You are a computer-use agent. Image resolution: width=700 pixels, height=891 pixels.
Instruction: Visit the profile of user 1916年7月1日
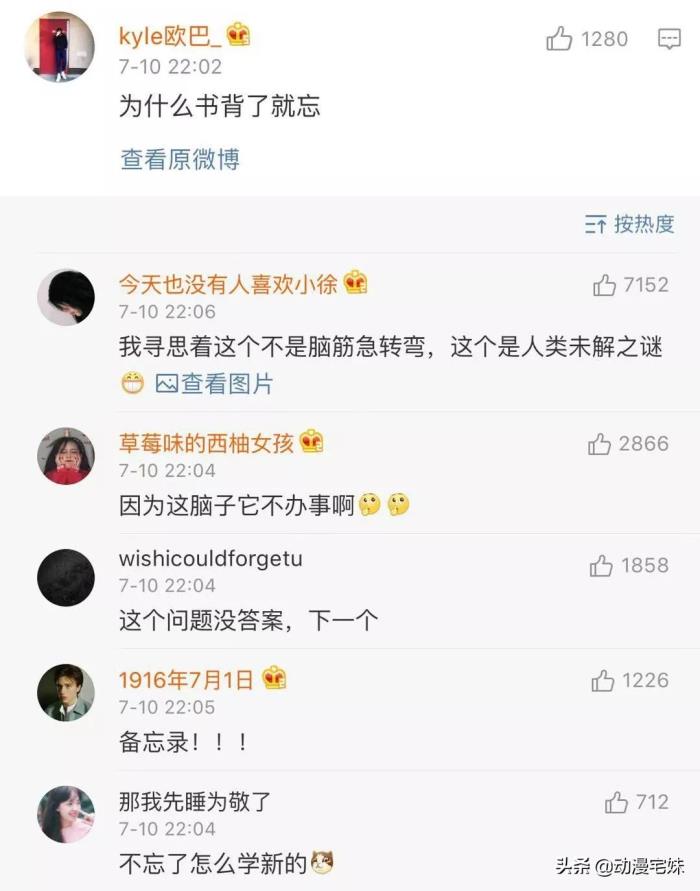point(186,680)
